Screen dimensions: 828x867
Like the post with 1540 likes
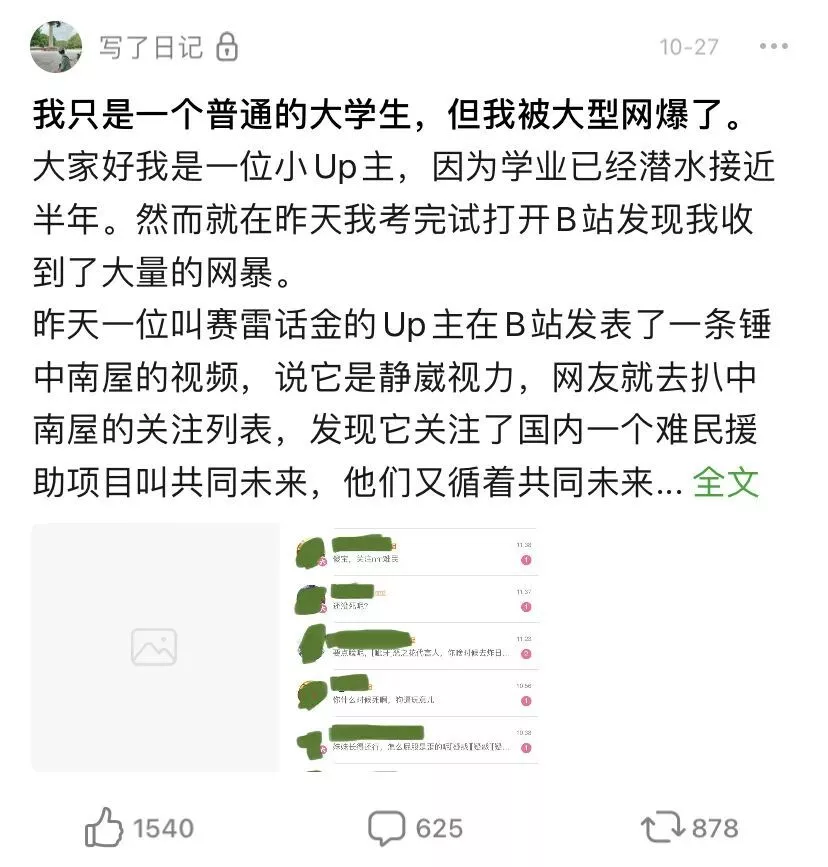(139, 828)
